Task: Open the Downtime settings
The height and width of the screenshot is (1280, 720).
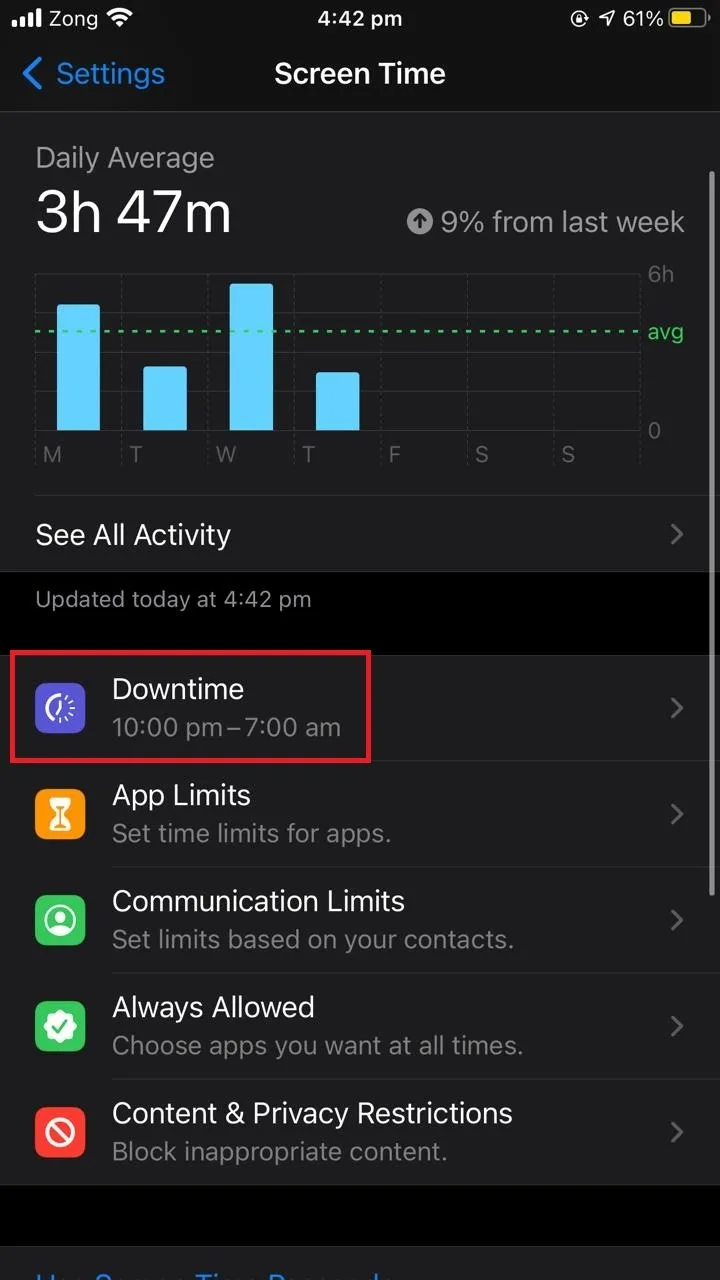Action: pyautogui.click(x=360, y=708)
